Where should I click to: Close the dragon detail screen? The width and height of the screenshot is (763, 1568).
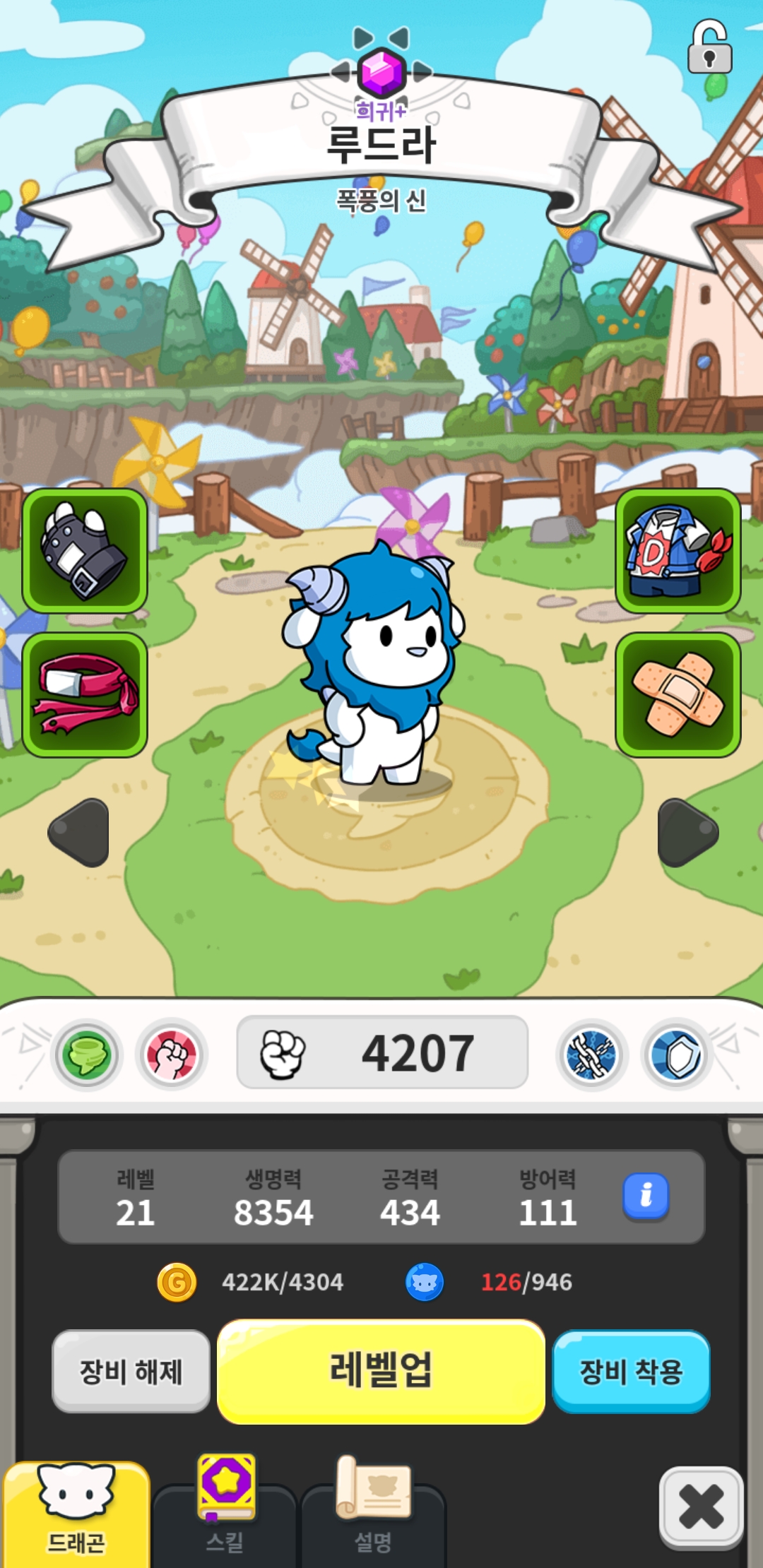point(701,1507)
